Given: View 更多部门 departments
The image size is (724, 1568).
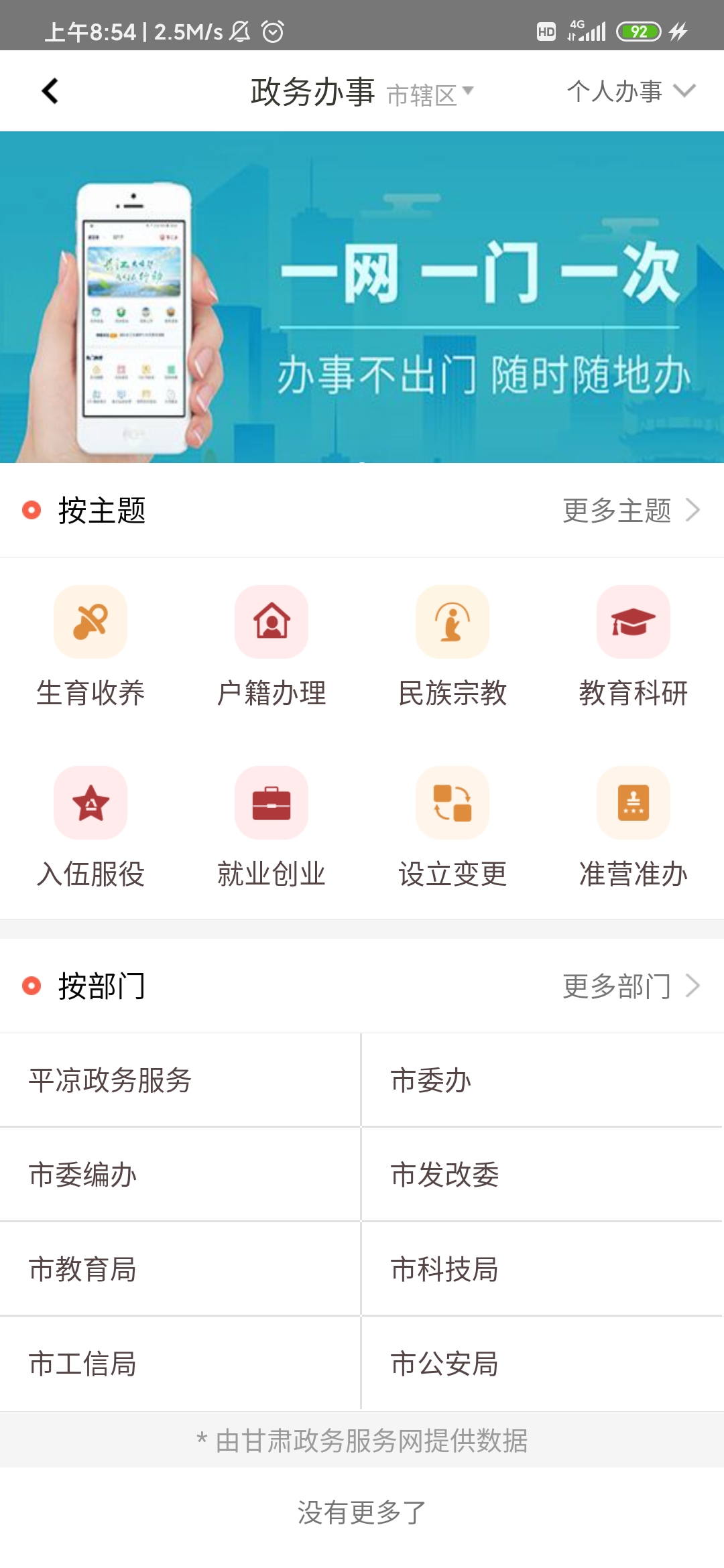Looking at the screenshot, I should click(630, 986).
